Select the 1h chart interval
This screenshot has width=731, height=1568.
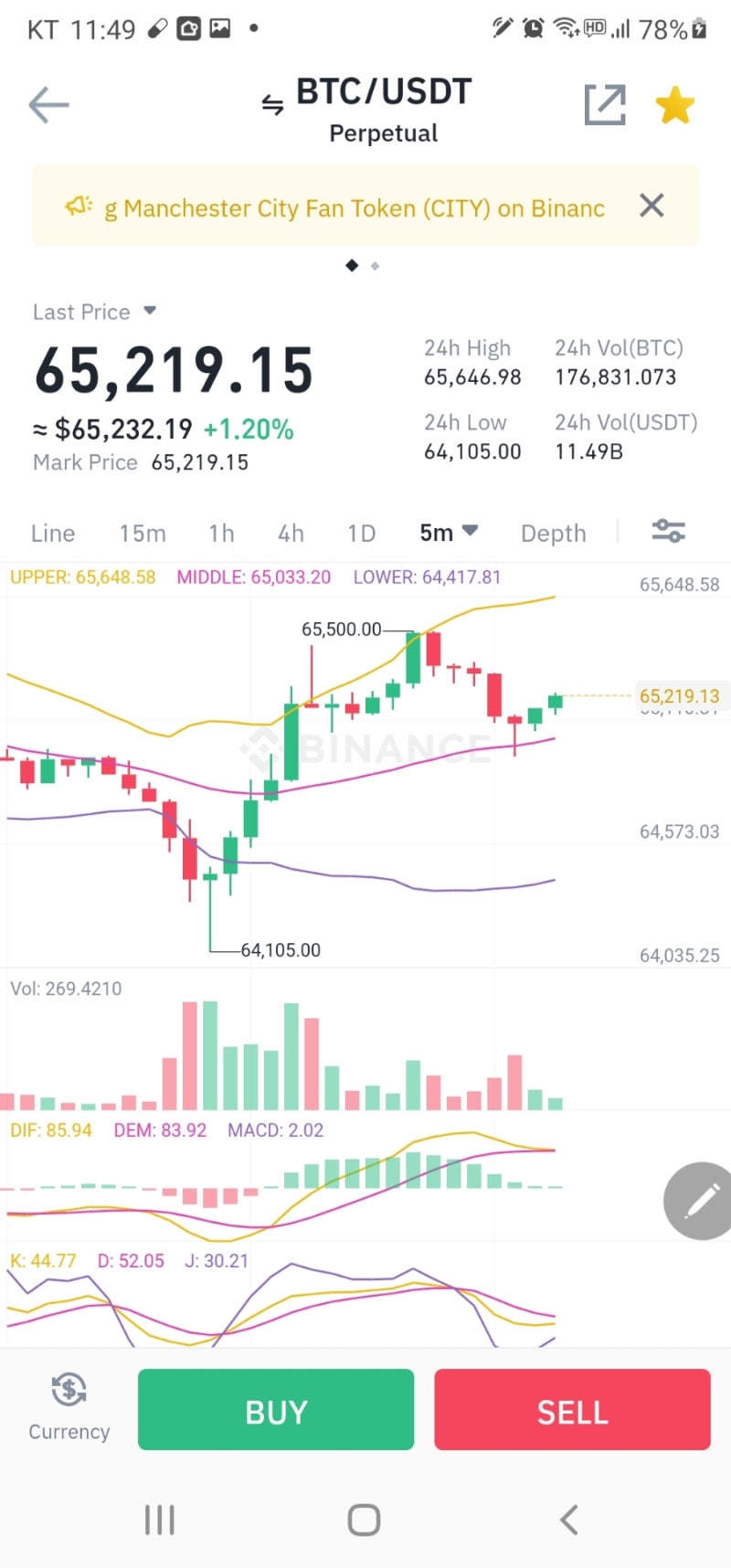(x=221, y=533)
